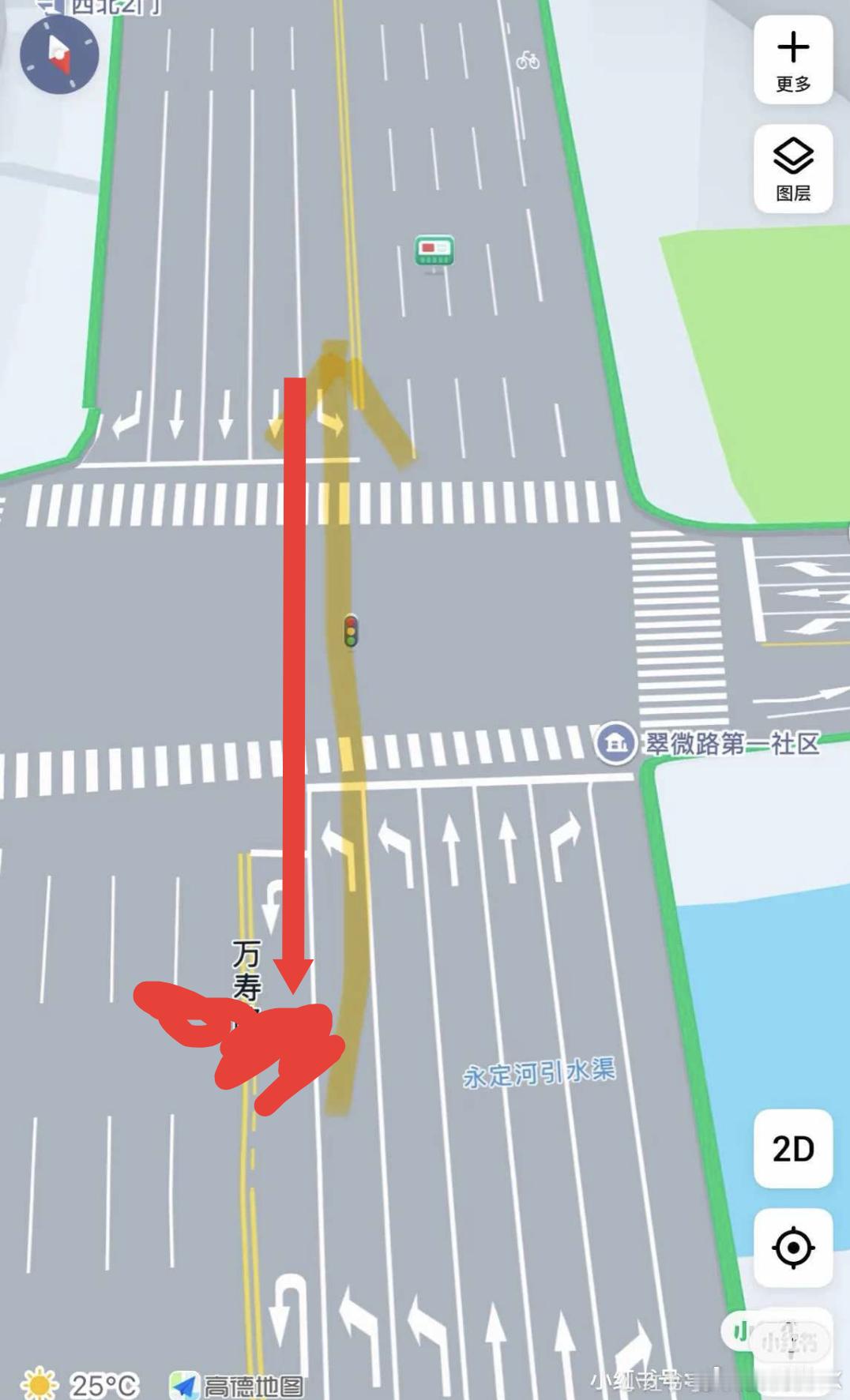Tap the traffic camera marker on the road
850x1400 pixels.
(434, 250)
